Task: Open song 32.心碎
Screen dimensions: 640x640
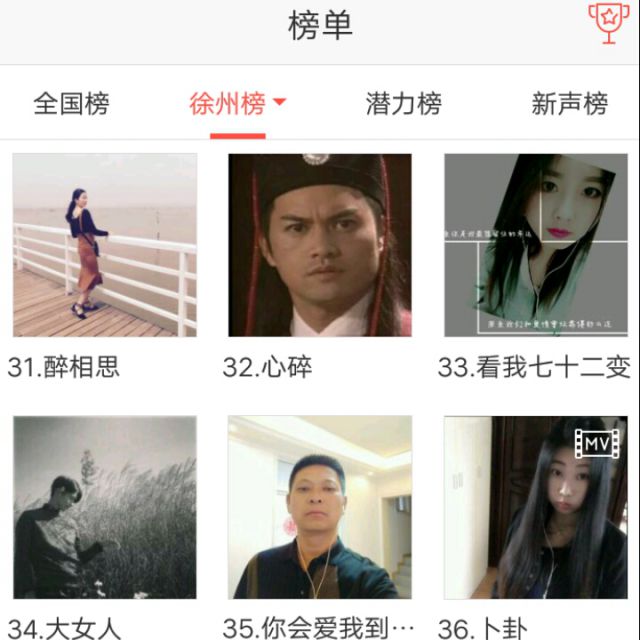Action: tap(320, 245)
